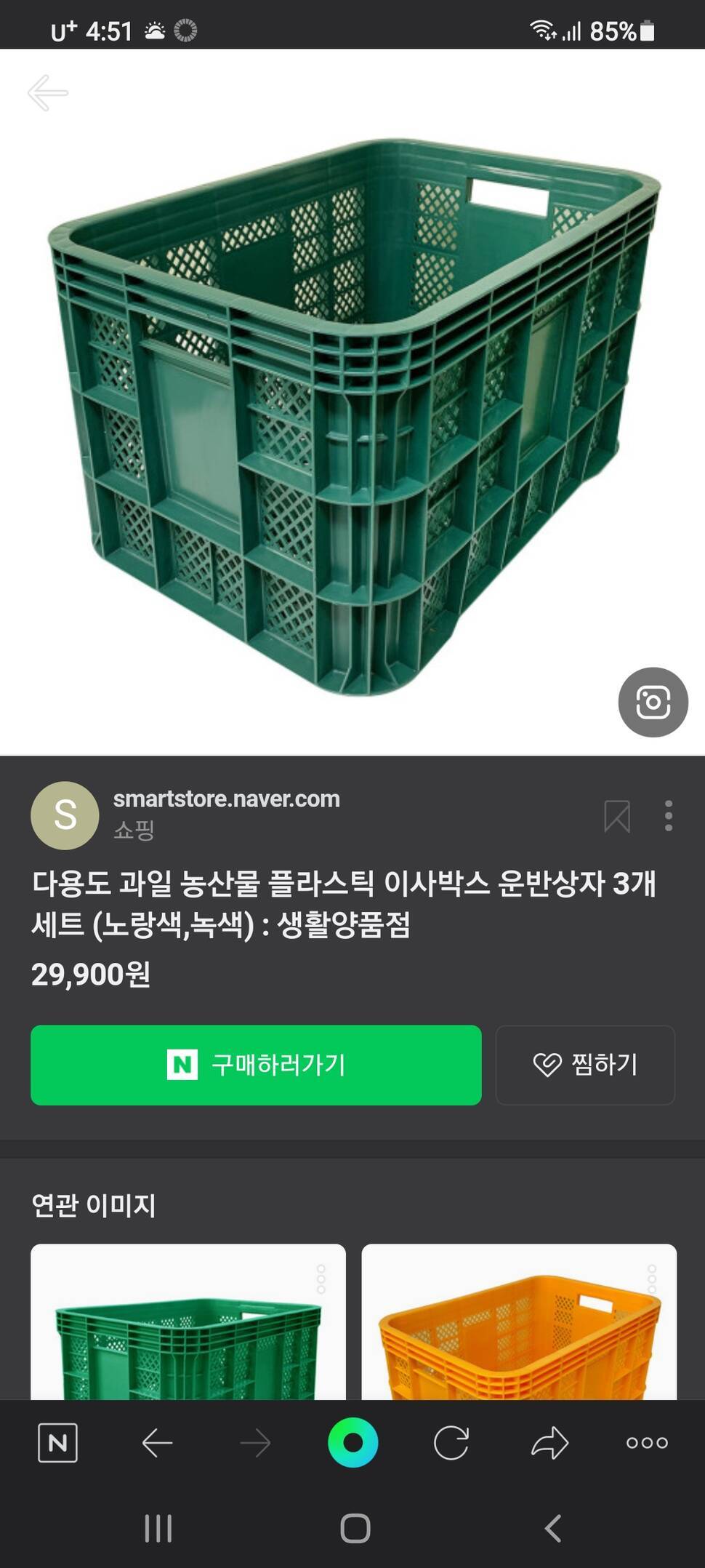The height and width of the screenshot is (1568, 705).
Task: Share this page
Action: 549,1443
